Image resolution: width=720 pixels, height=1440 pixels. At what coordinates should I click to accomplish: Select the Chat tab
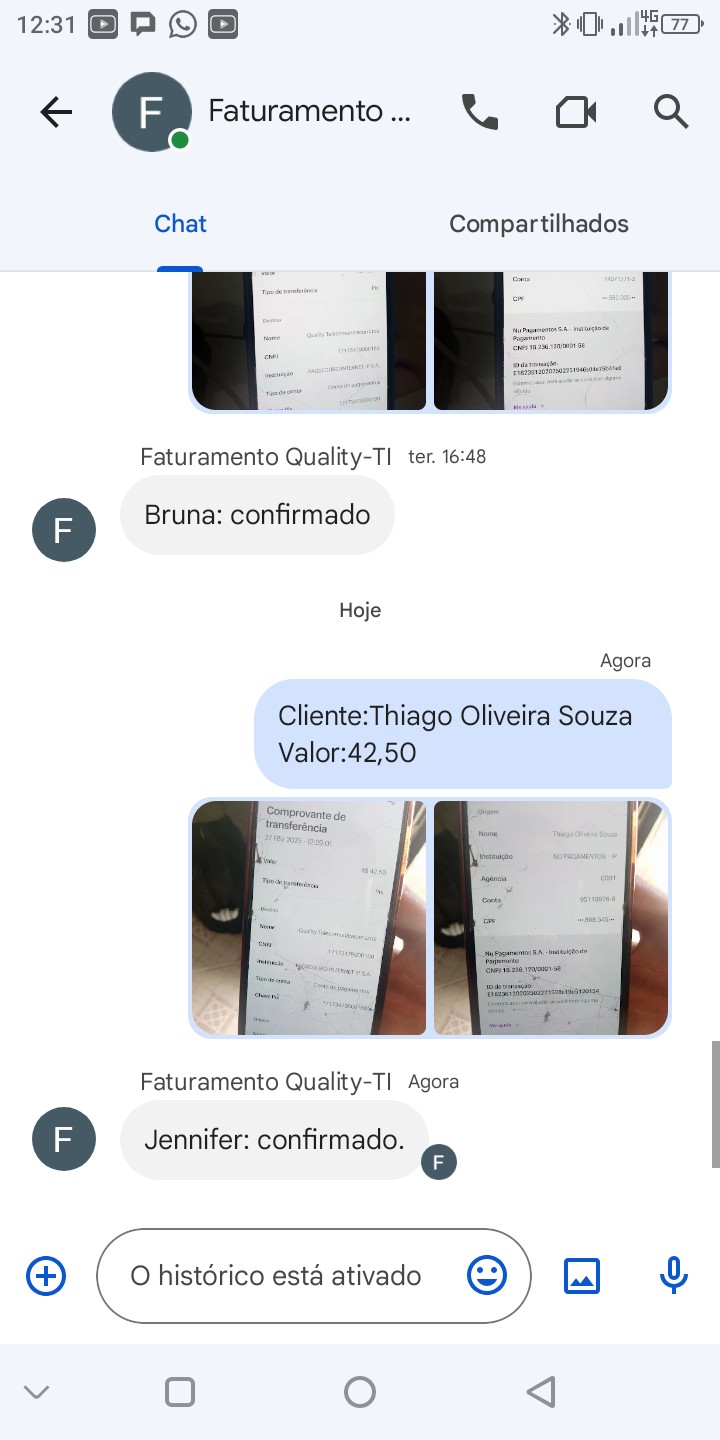pos(180,224)
